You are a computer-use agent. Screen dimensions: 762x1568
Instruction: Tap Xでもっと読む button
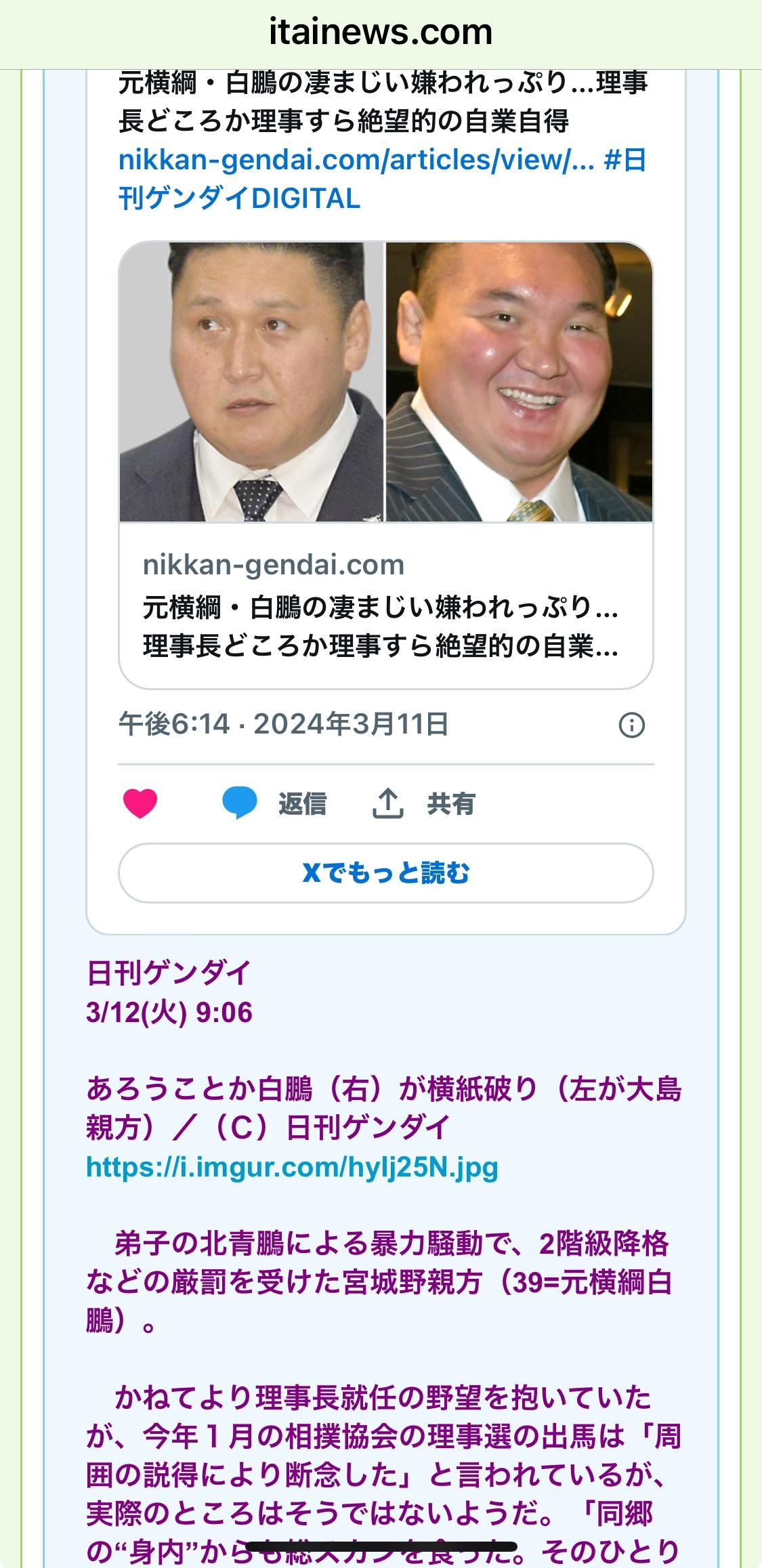pyautogui.click(x=385, y=873)
